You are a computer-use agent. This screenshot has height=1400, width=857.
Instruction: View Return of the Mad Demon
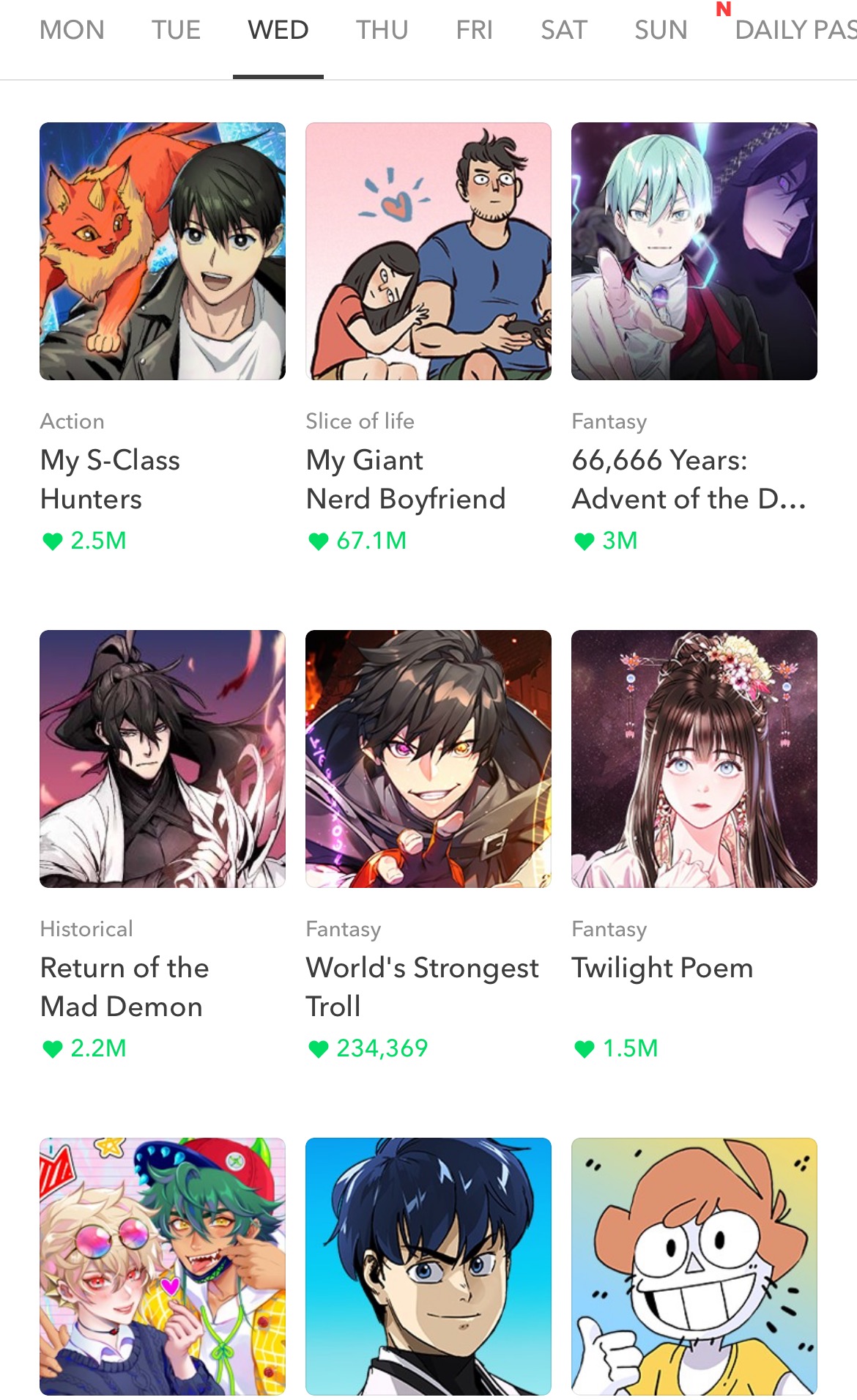click(x=163, y=759)
